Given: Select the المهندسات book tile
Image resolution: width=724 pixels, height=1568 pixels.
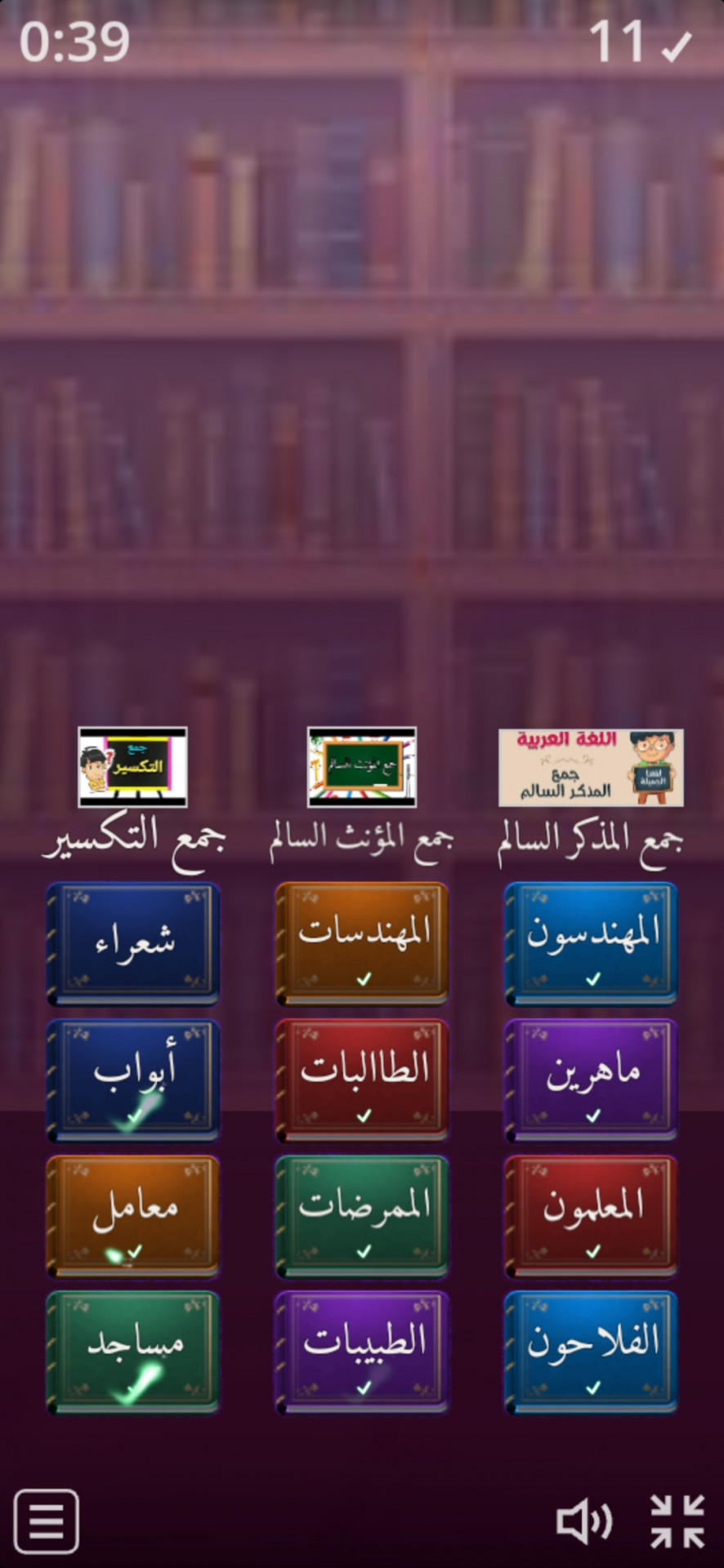Looking at the screenshot, I should coord(363,943).
